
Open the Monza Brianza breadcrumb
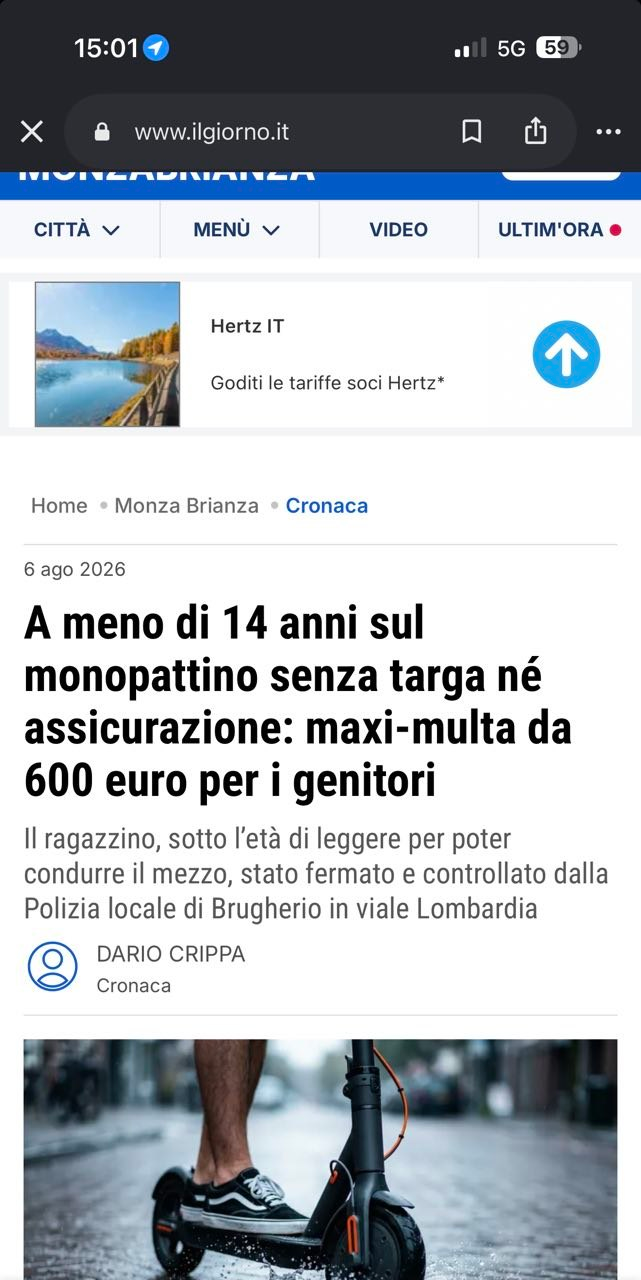(x=186, y=506)
